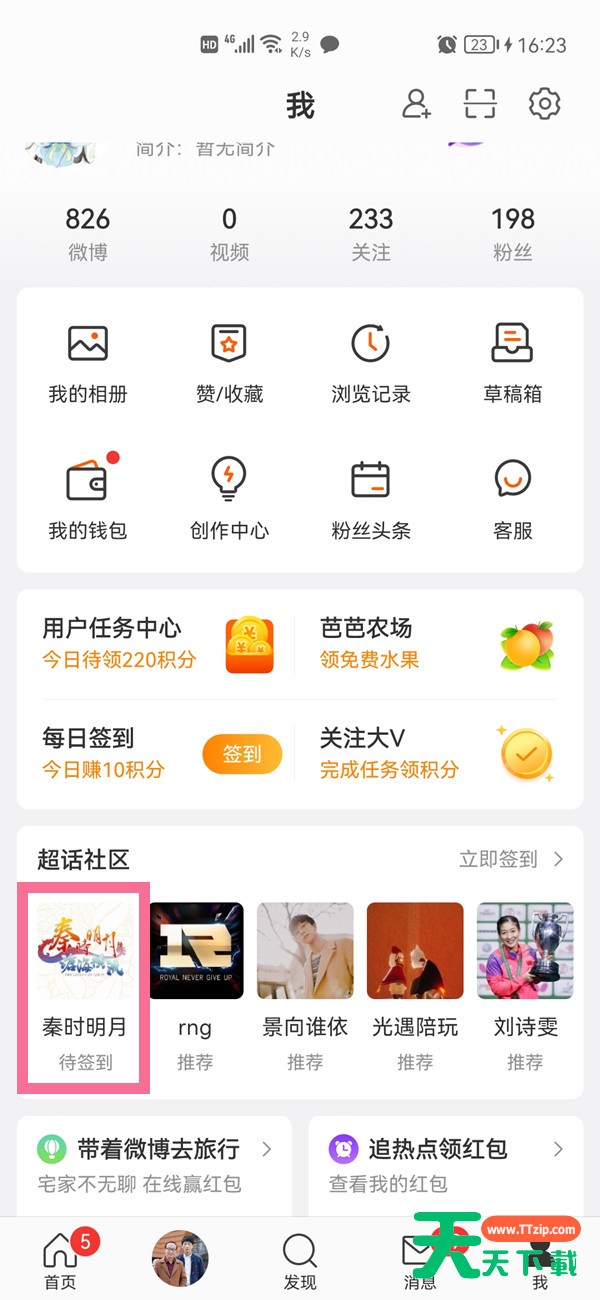Viewport: 600px width, 1300px height.
Task: Open 赞/收藏 likes and favorites
Action: point(229,362)
